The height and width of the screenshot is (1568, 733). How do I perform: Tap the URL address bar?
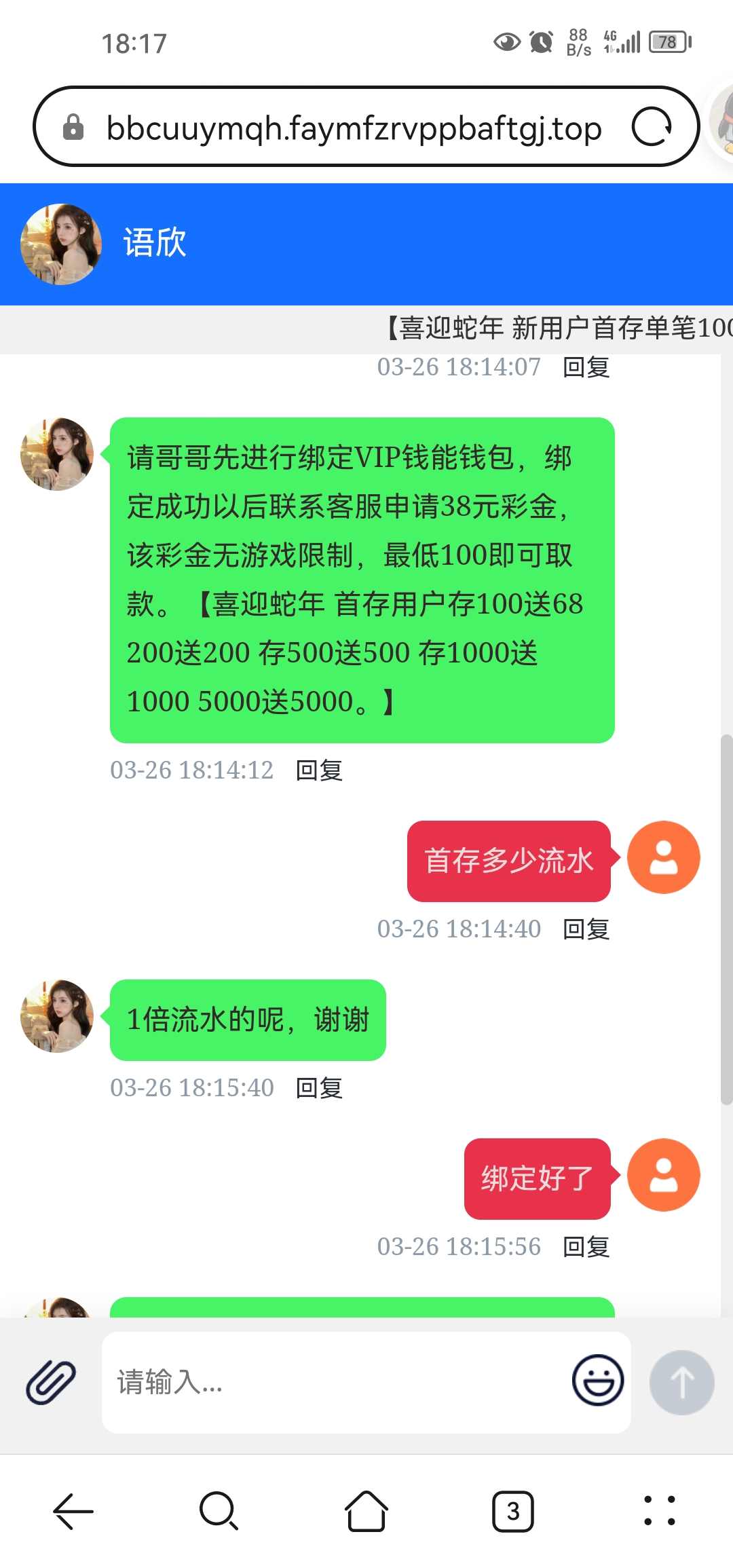pos(353,128)
